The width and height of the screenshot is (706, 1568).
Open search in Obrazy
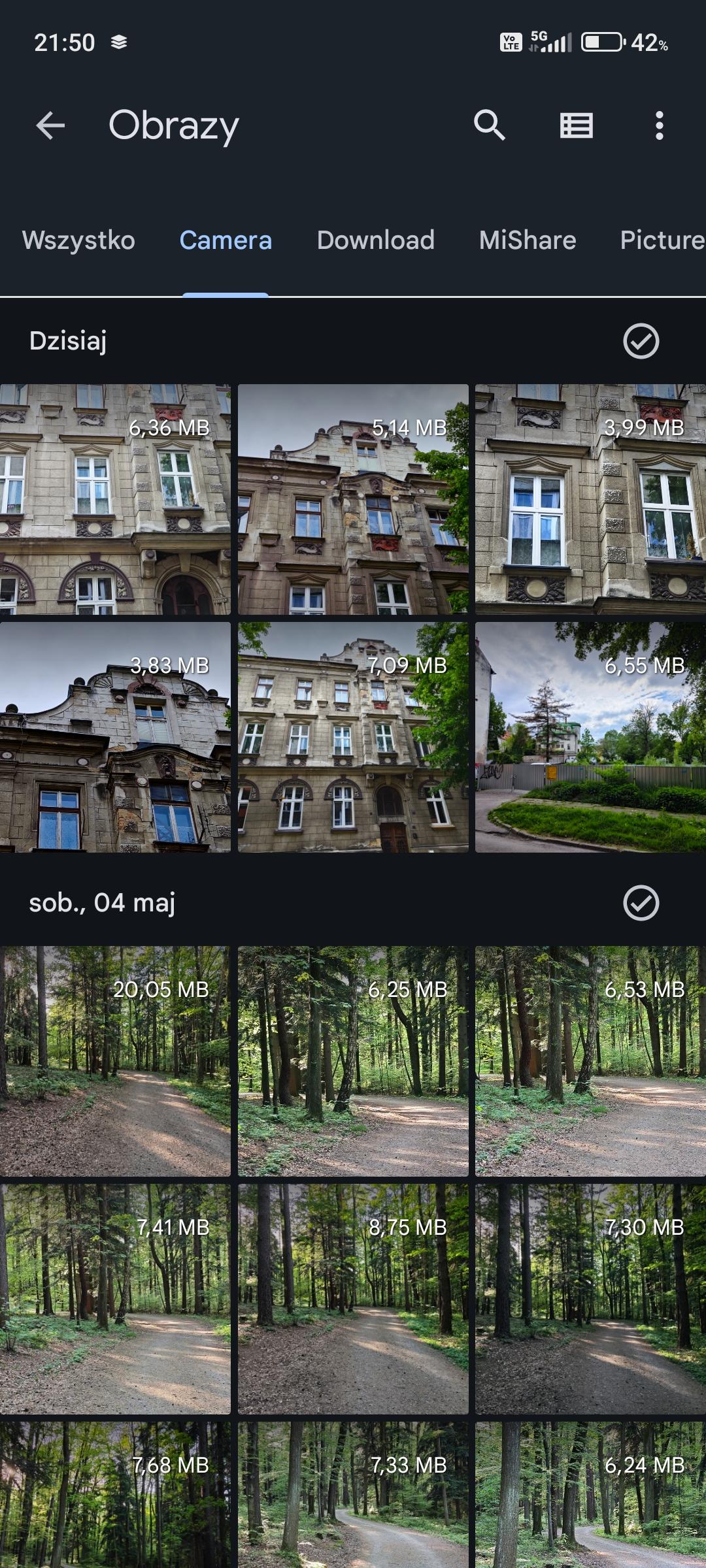pyautogui.click(x=489, y=125)
